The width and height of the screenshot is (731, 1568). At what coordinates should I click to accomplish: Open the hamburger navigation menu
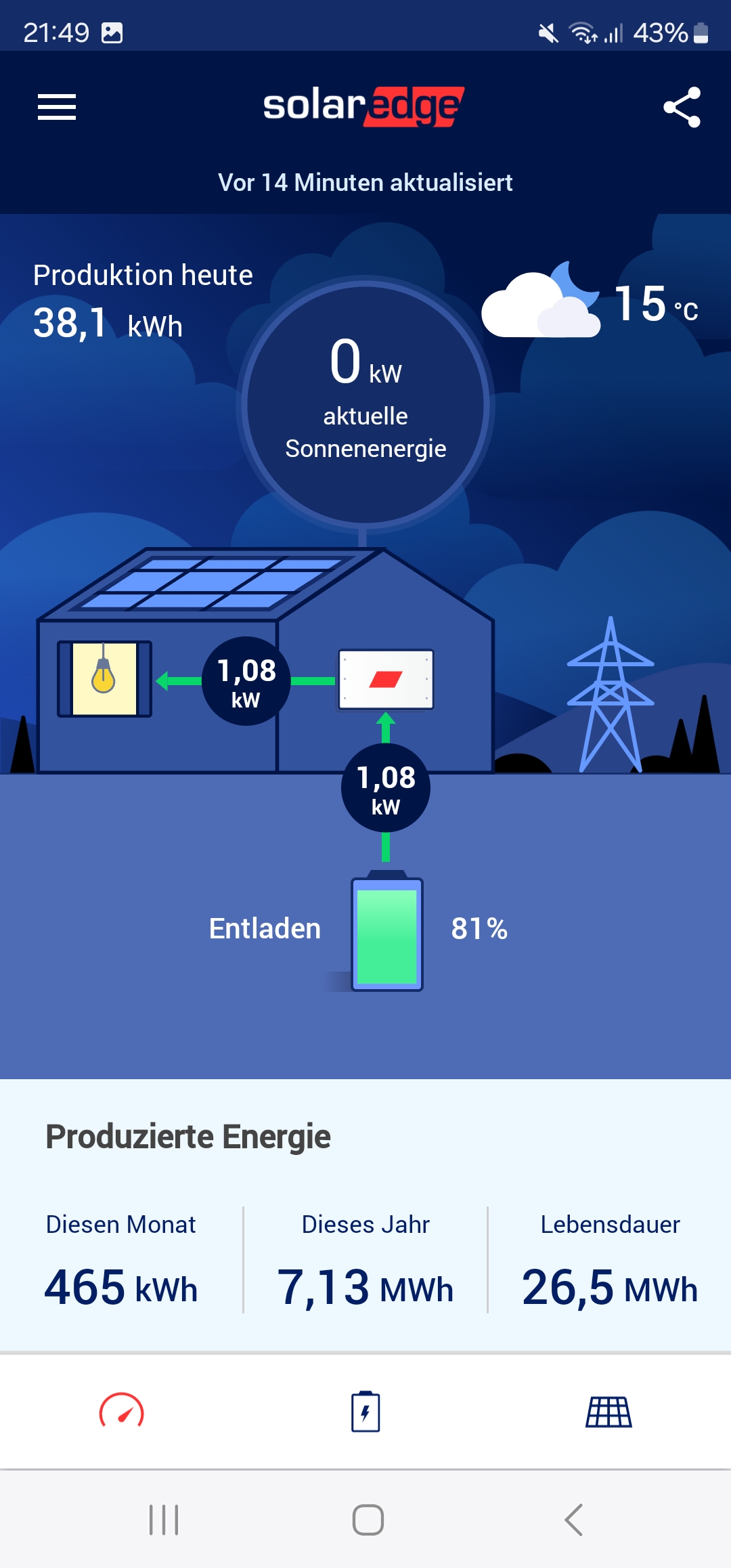coord(57,107)
